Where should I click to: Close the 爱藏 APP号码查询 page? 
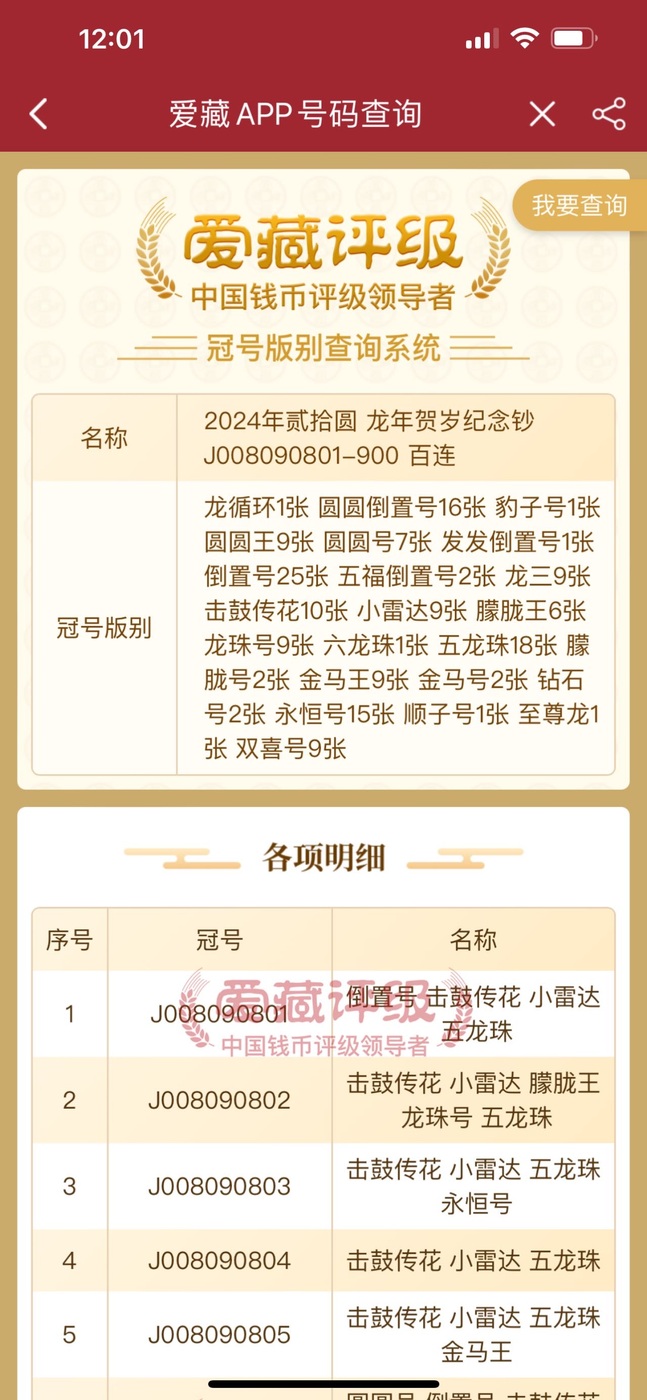[x=542, y=114]
